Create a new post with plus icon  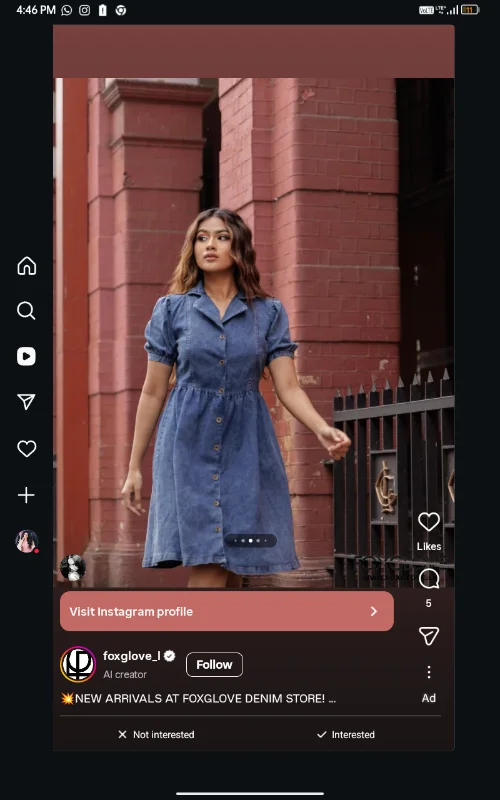point(27,495)
